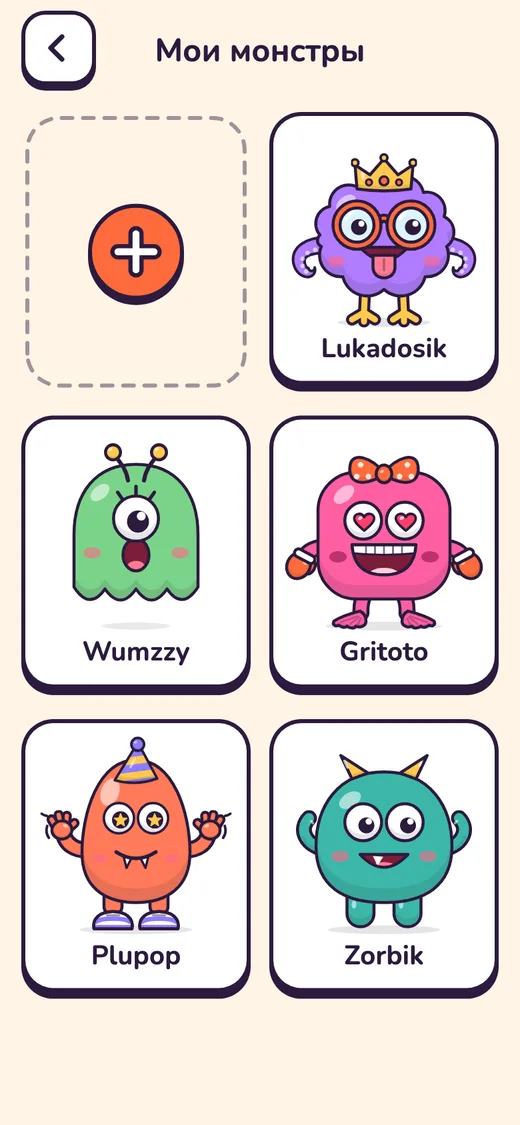Add a new monster with the plus button
520x1125 pixels.
coord(136,253)
